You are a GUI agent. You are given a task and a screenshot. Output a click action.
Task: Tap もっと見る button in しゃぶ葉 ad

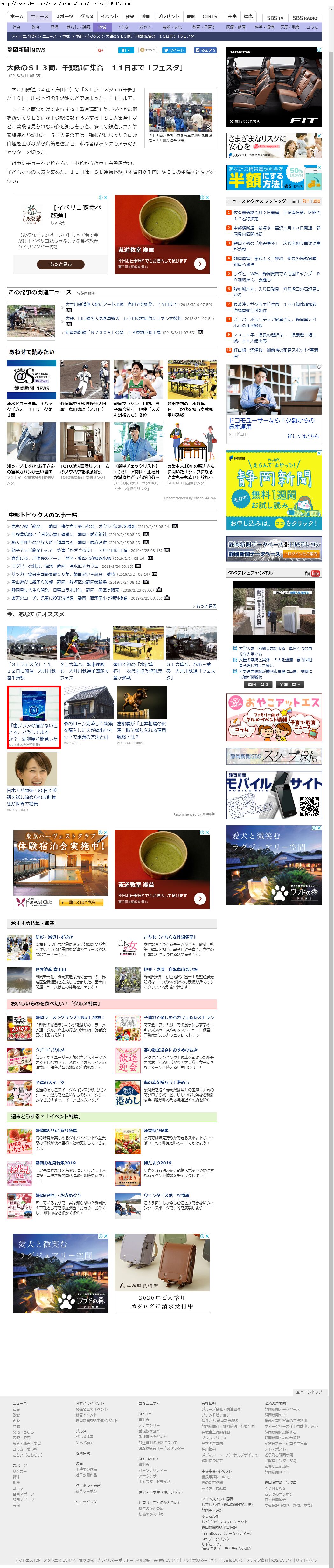pyautogui.click(x=60, y=264)
